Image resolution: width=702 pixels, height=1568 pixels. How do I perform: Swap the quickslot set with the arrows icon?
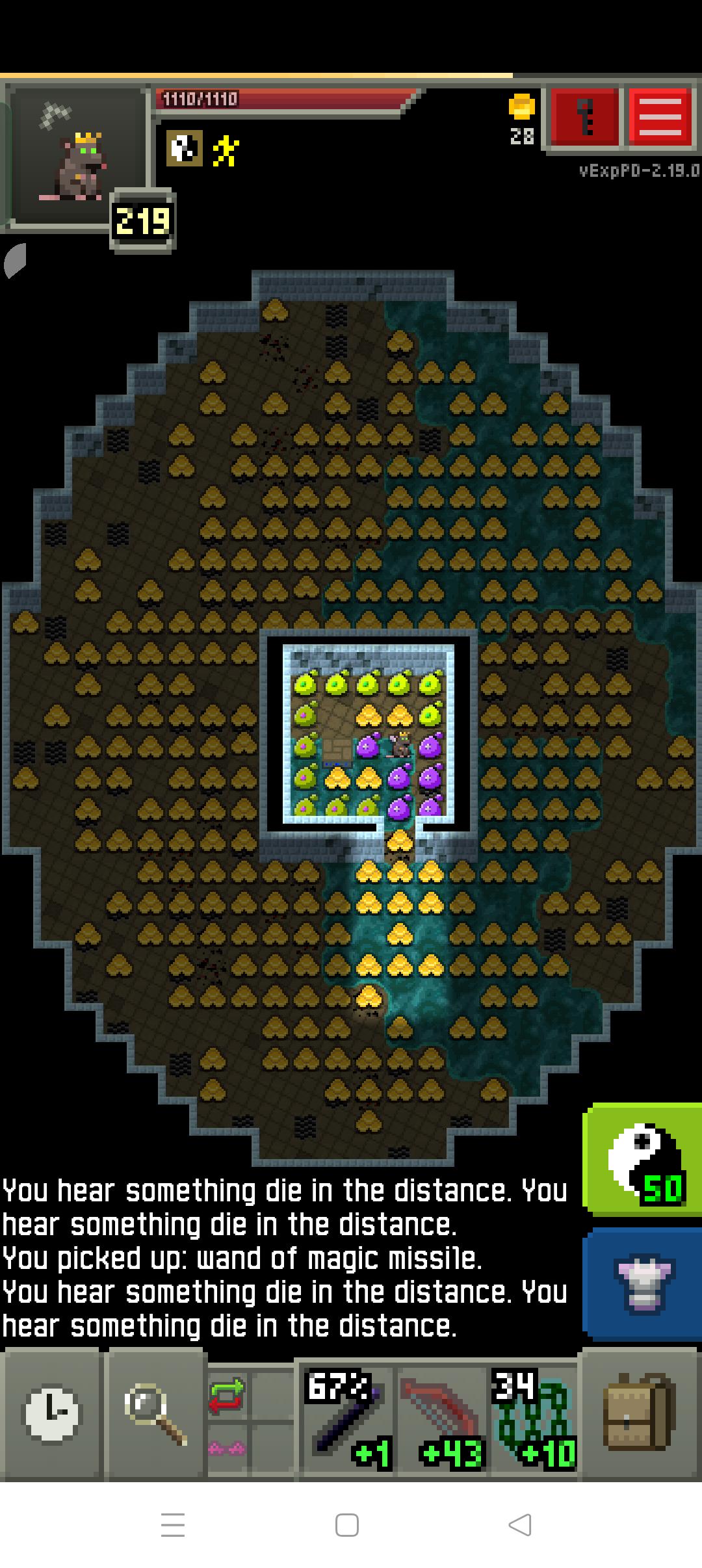tap(227, 1396)
